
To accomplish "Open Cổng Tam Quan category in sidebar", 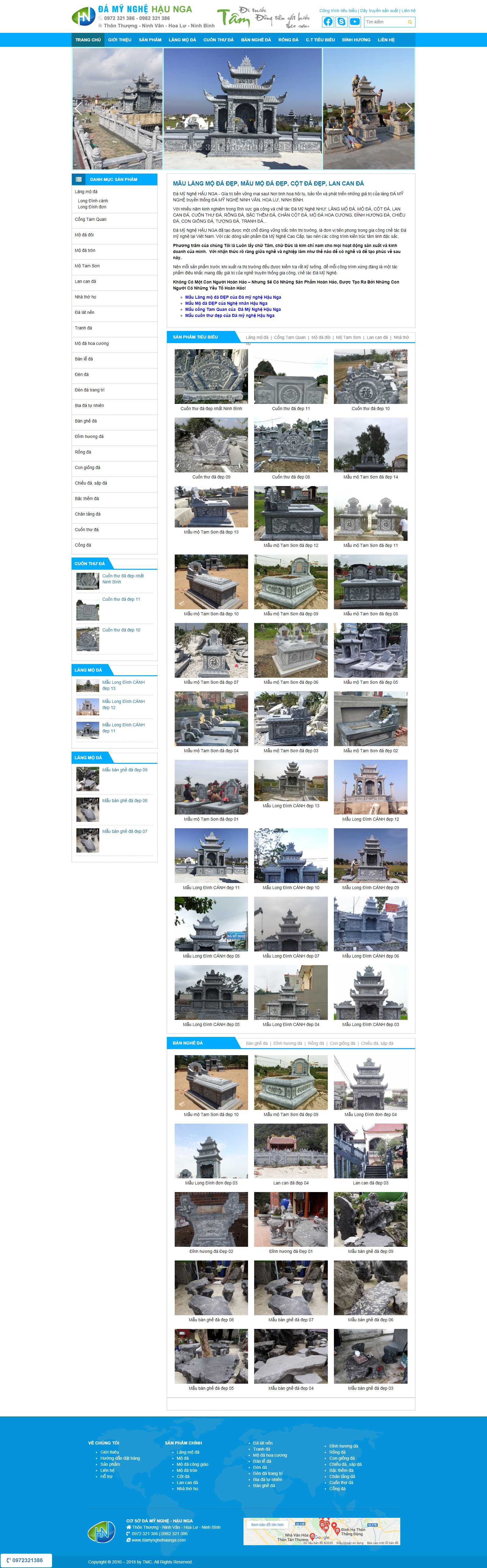I will (91, 219).
